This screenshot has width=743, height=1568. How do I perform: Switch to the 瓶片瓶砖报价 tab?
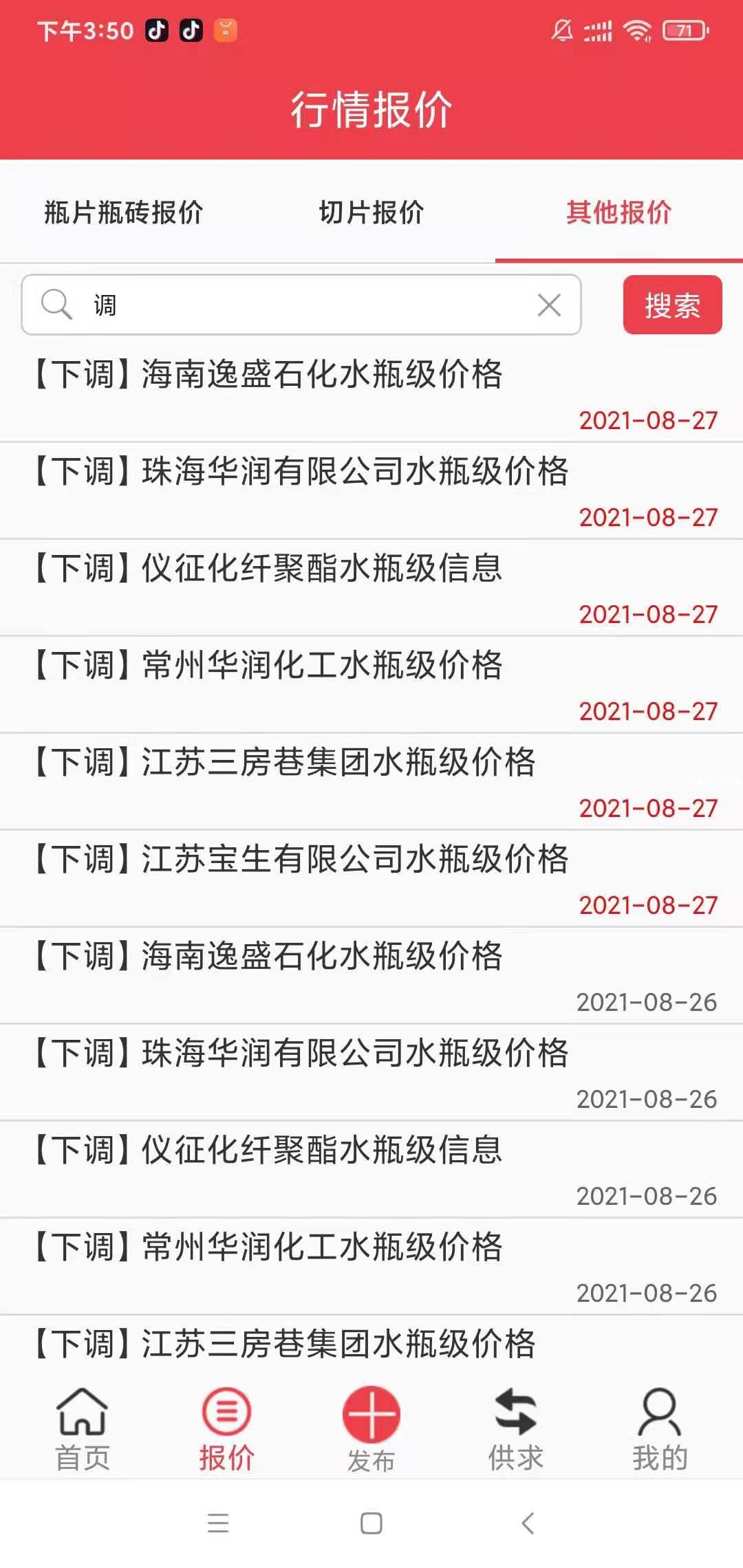pyautogui.click(x=124, y=212)
